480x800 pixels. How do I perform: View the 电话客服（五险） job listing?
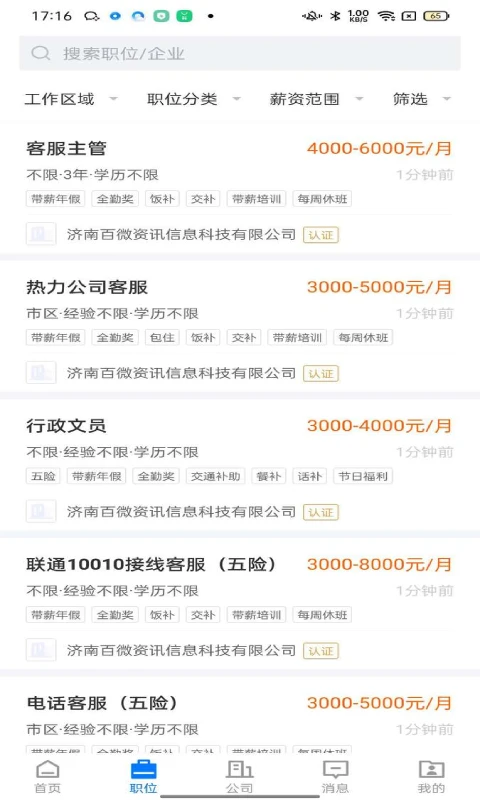coord(240,715)
